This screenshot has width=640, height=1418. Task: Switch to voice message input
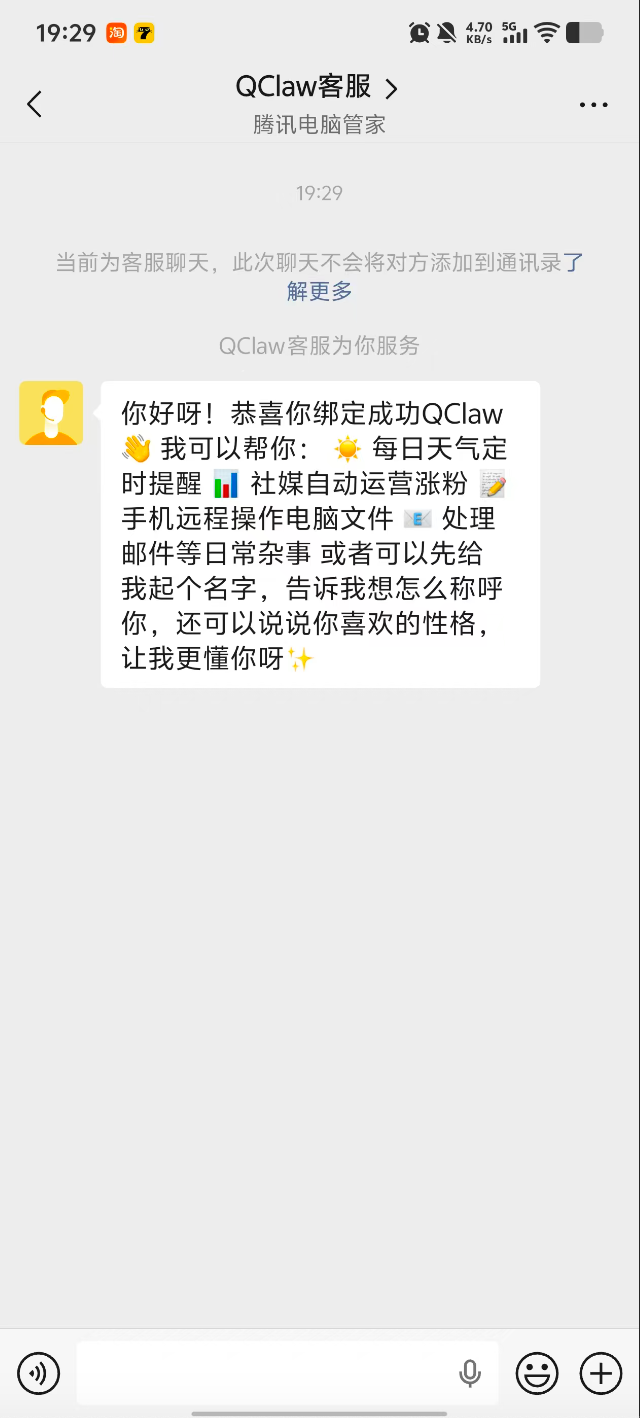tap(39, 1373)
